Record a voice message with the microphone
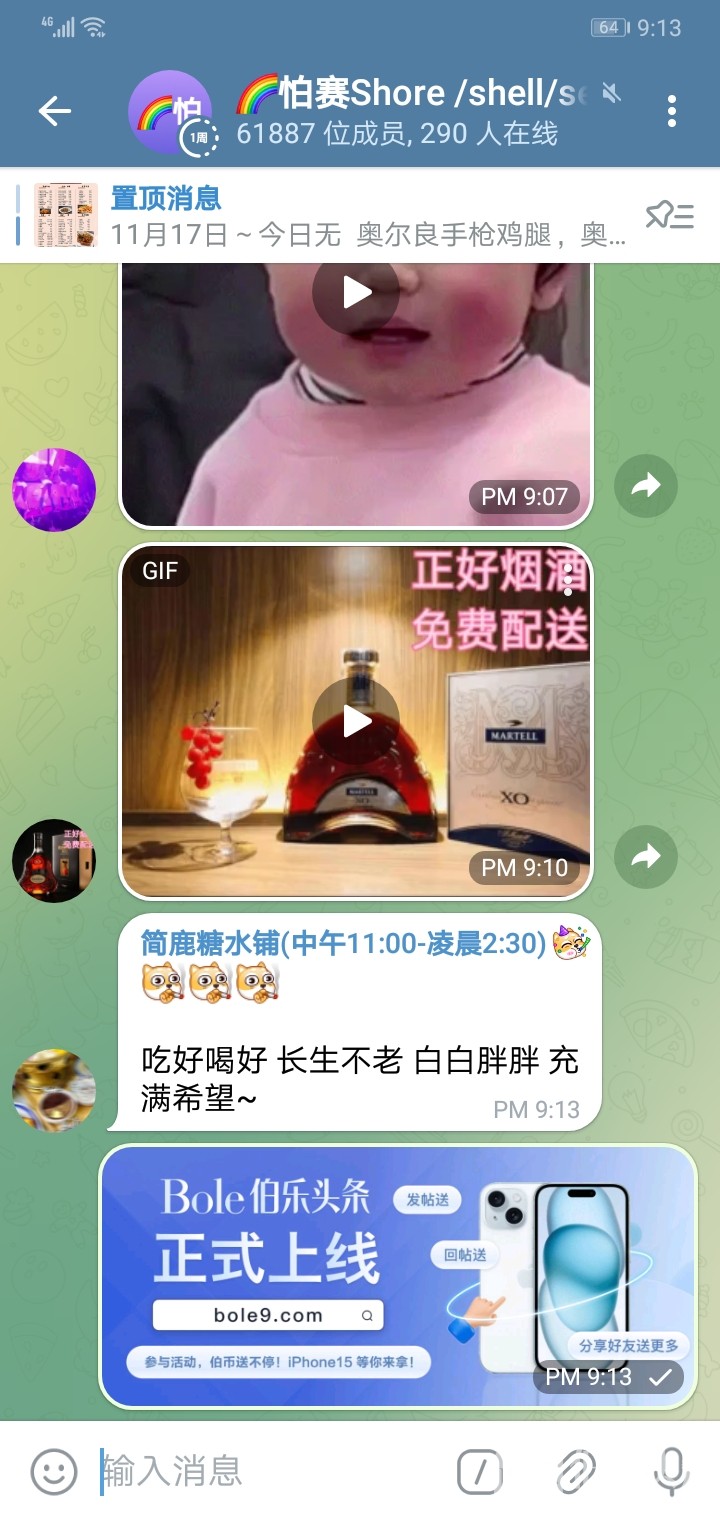720x1520 pixels. (670, 1471)
